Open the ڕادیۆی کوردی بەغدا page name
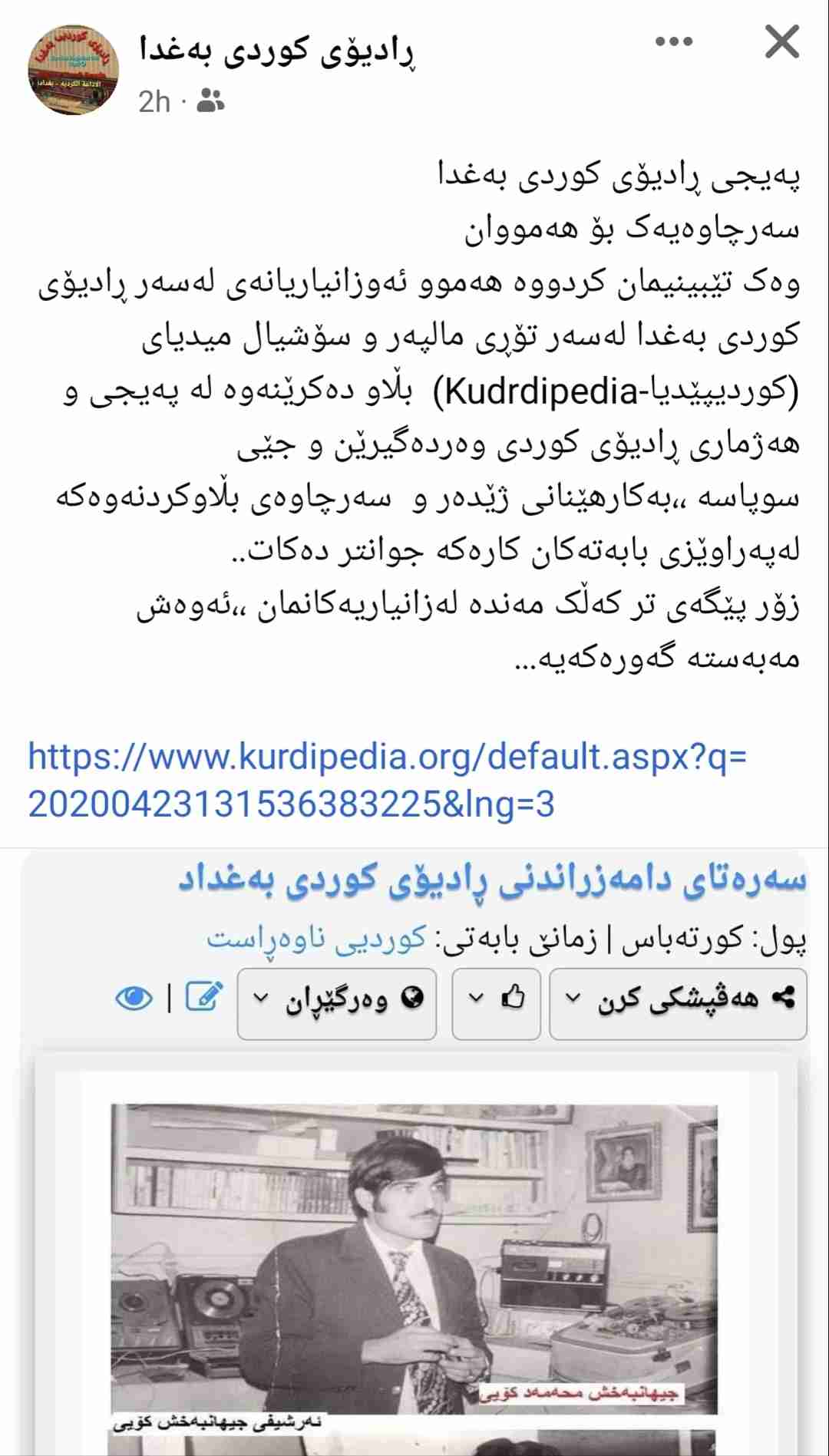 pyautogui.click(x=277, y=51)
